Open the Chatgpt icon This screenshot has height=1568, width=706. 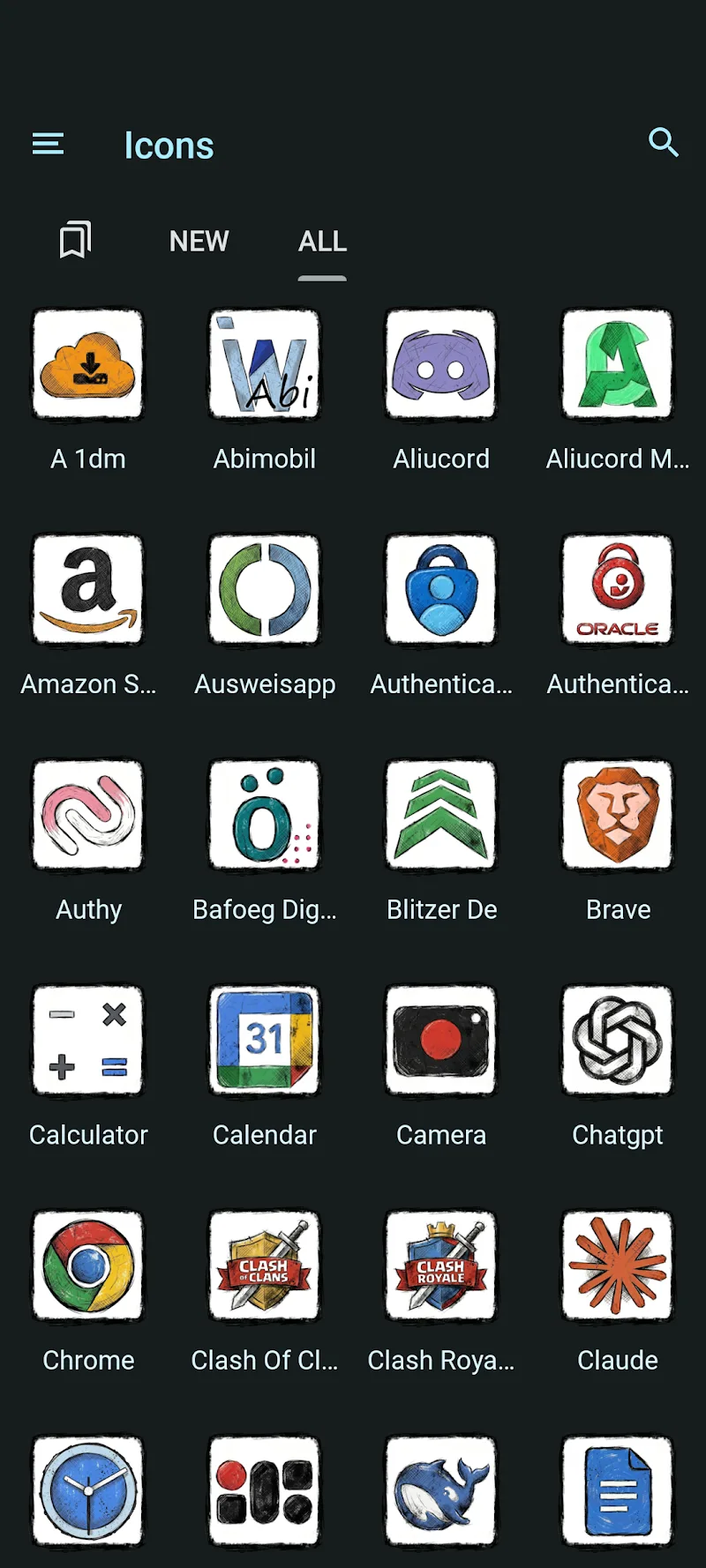point(618,1041)
